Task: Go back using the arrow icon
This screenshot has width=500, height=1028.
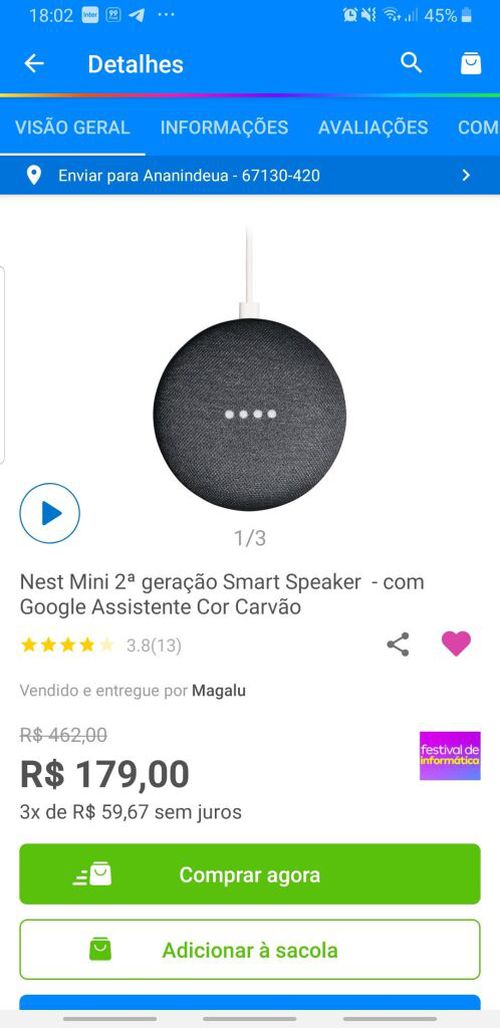Action: tap(34, 64)
